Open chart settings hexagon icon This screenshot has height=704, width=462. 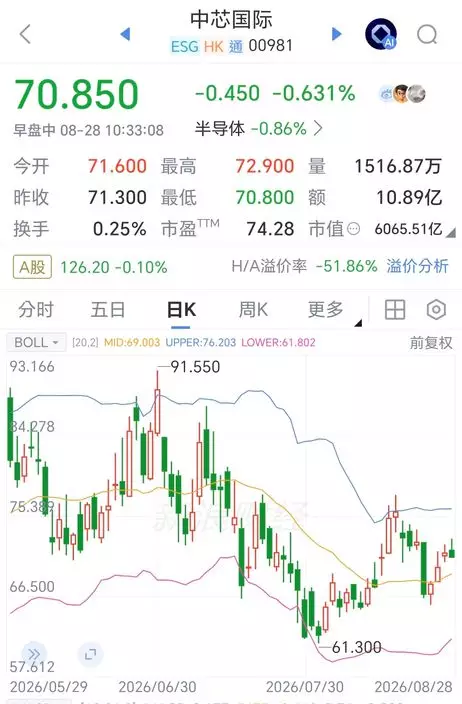[x=436, y=310]
